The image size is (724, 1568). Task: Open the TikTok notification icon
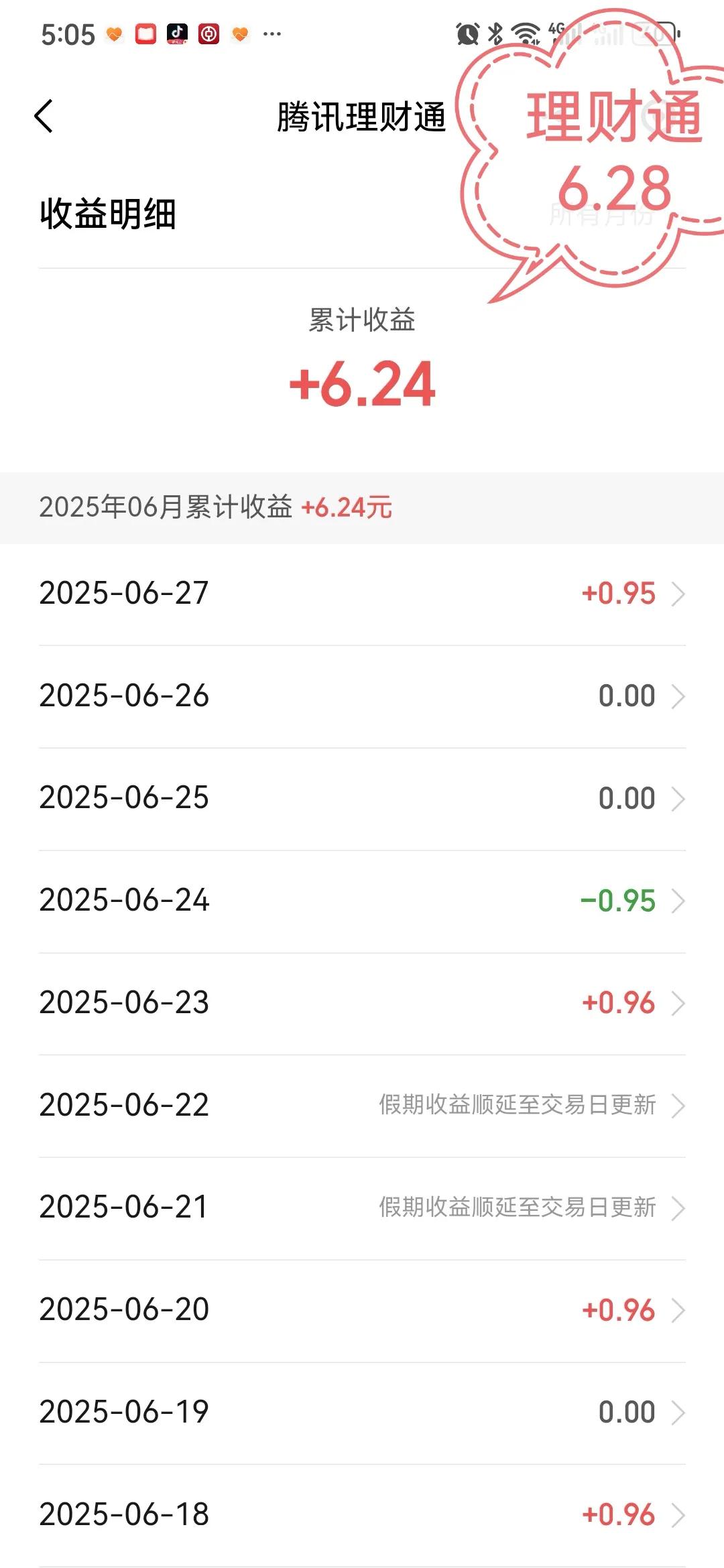point(176,32)
